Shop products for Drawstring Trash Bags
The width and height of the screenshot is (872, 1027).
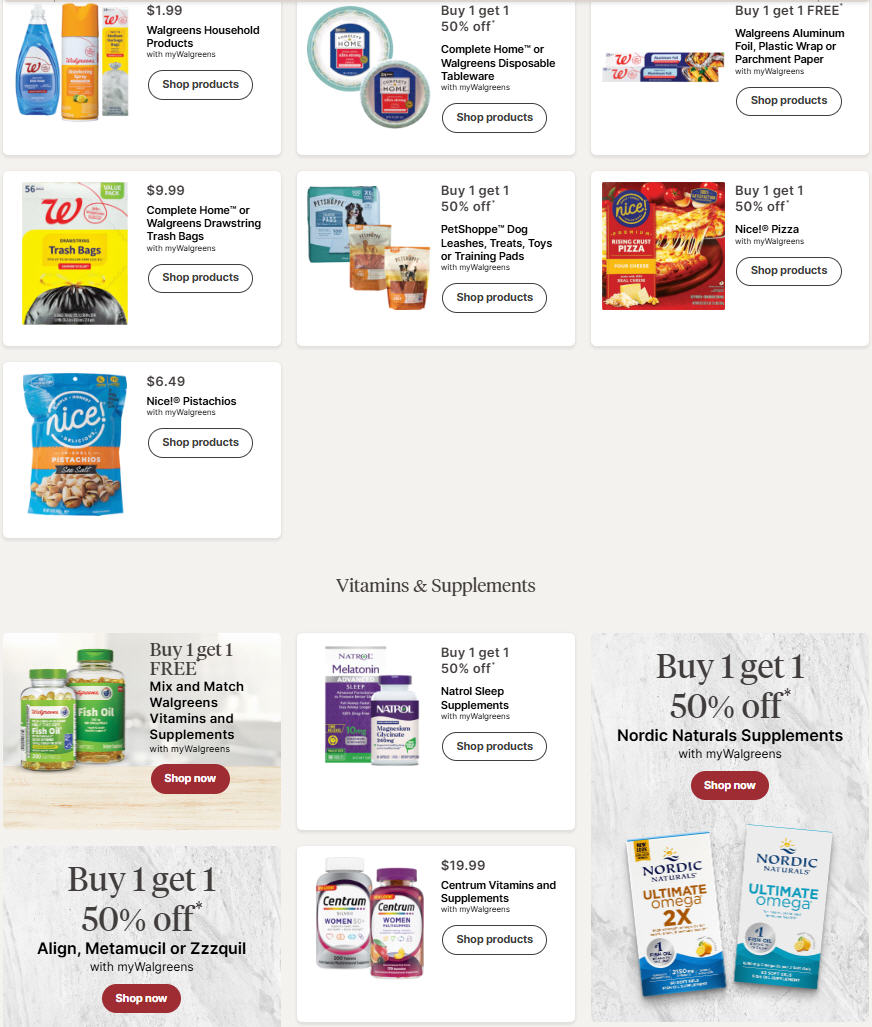click(200, 278)
